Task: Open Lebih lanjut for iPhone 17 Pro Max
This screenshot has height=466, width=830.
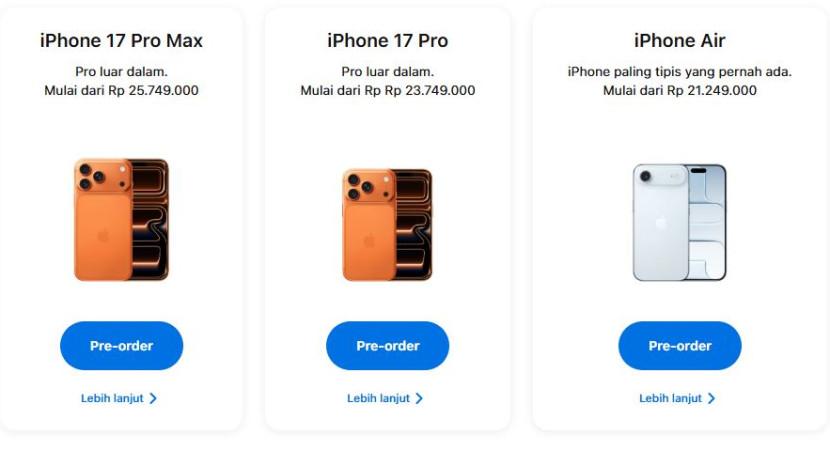Action: (119, 398)
